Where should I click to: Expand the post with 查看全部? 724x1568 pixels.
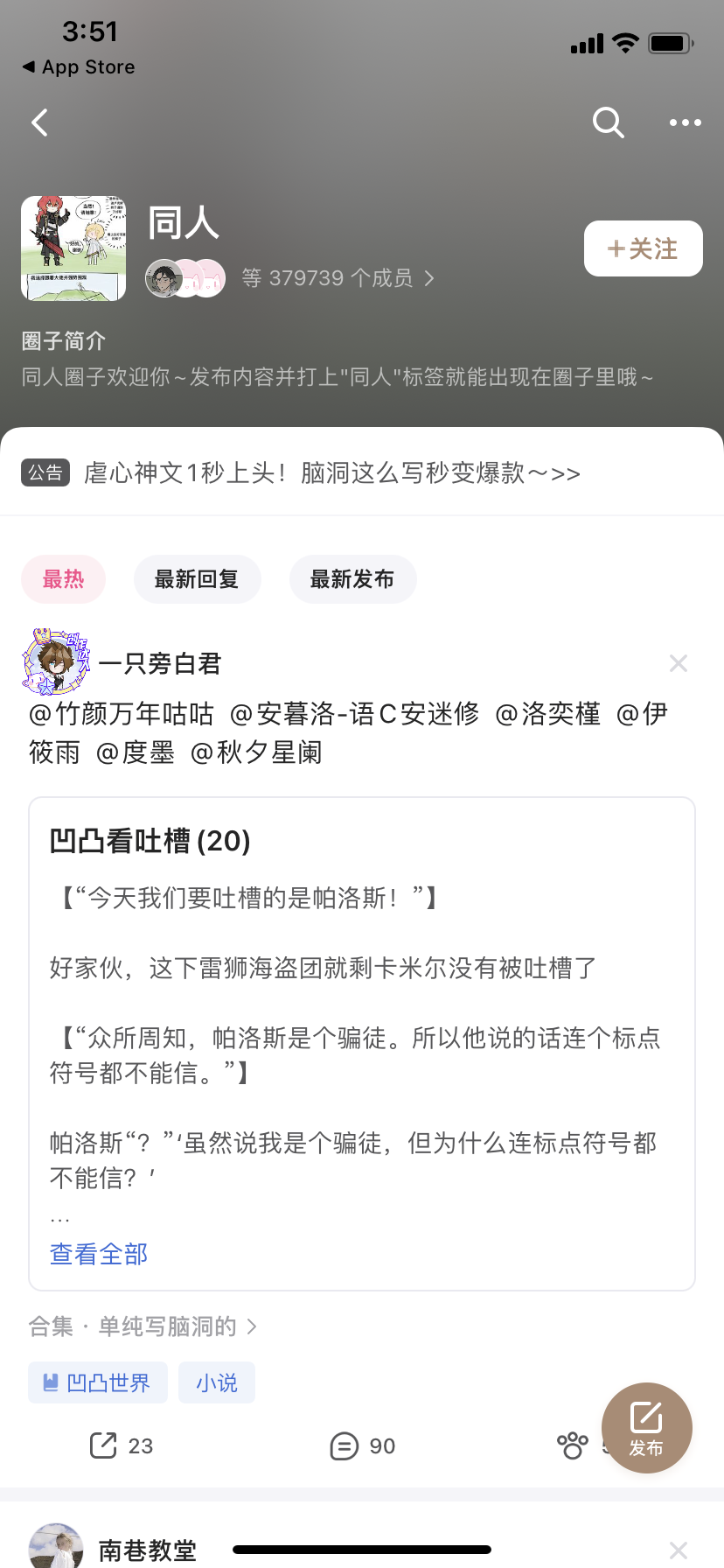pyautogui.click(x=99, y=1254)
